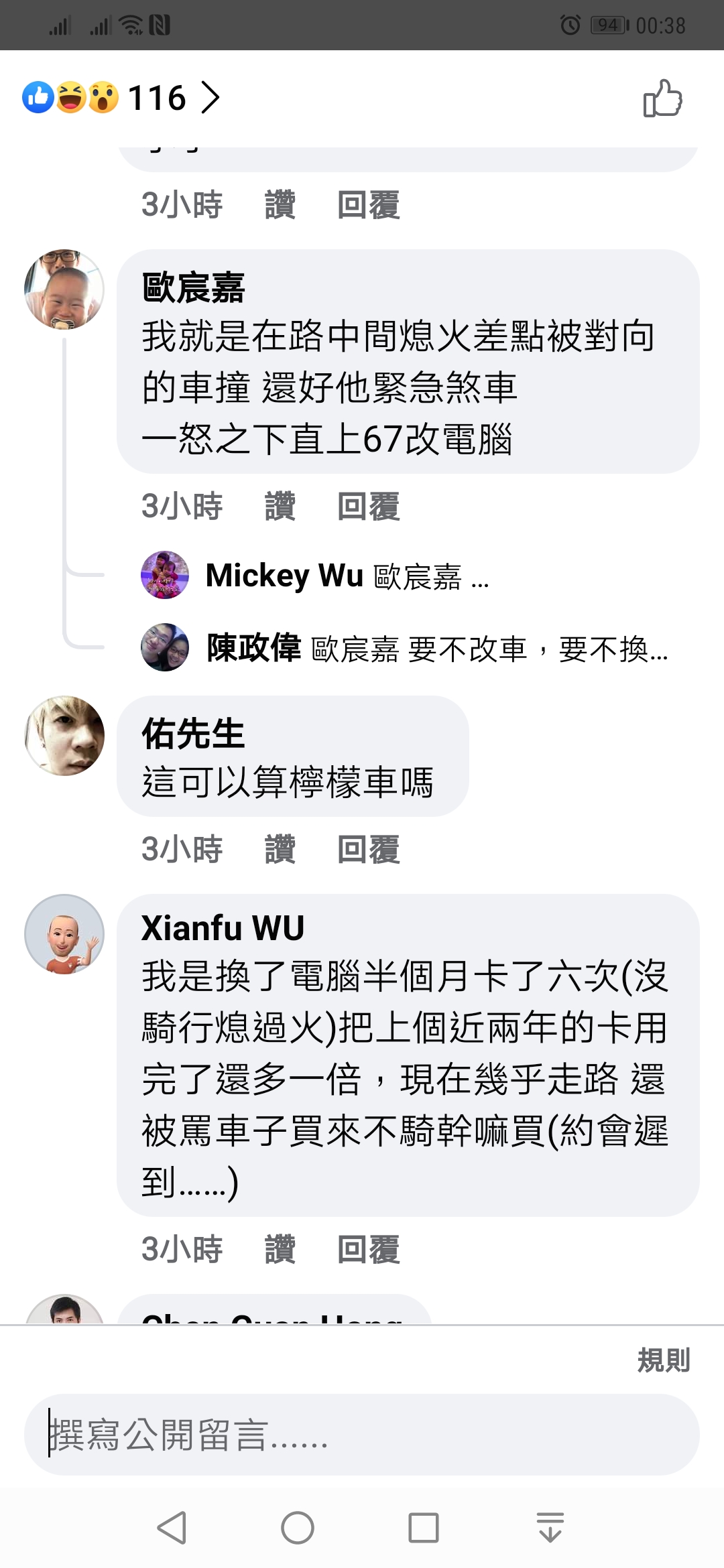This screenshot has height=1568, width=724.
Task: Like Xianfu WU's comment
Action: [280, 1249]
